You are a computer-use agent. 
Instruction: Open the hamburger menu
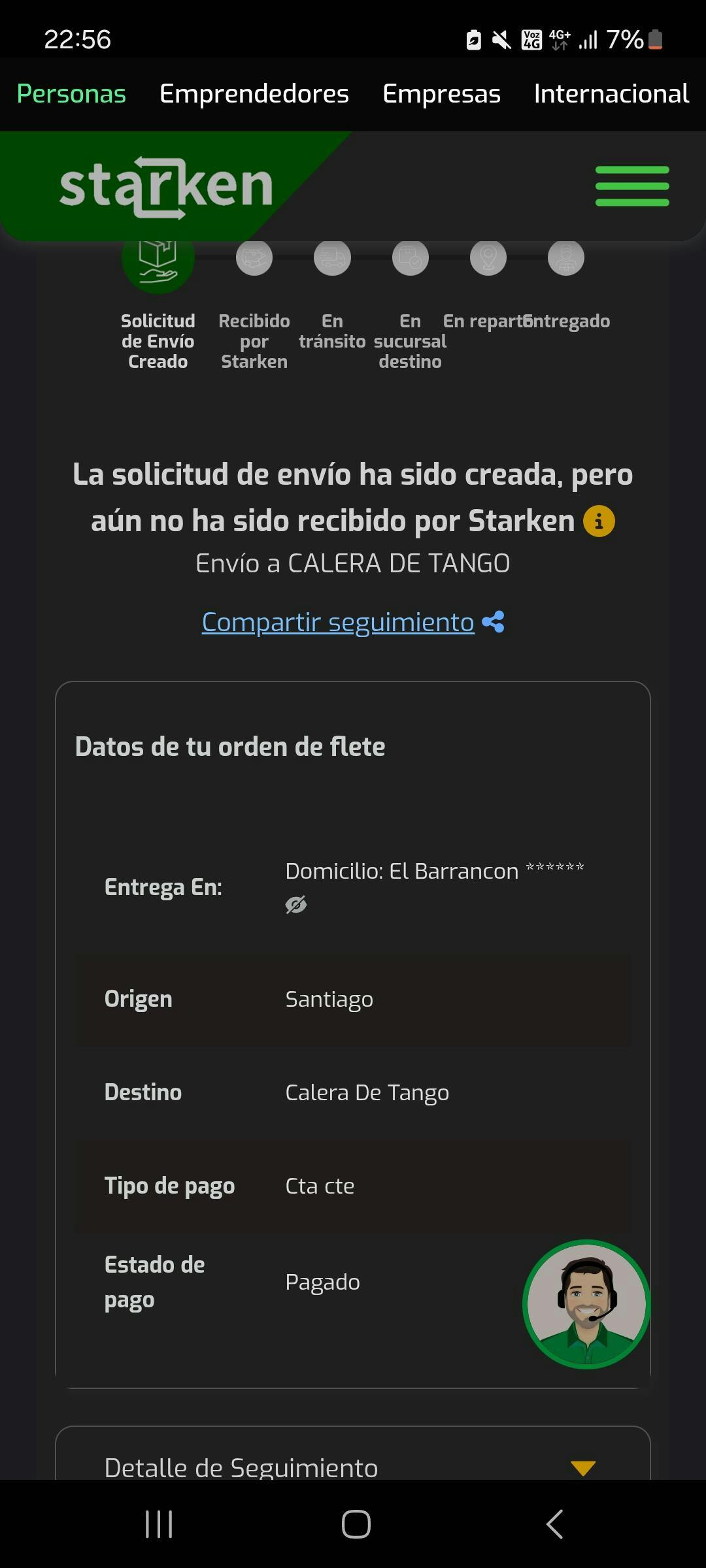631,186
